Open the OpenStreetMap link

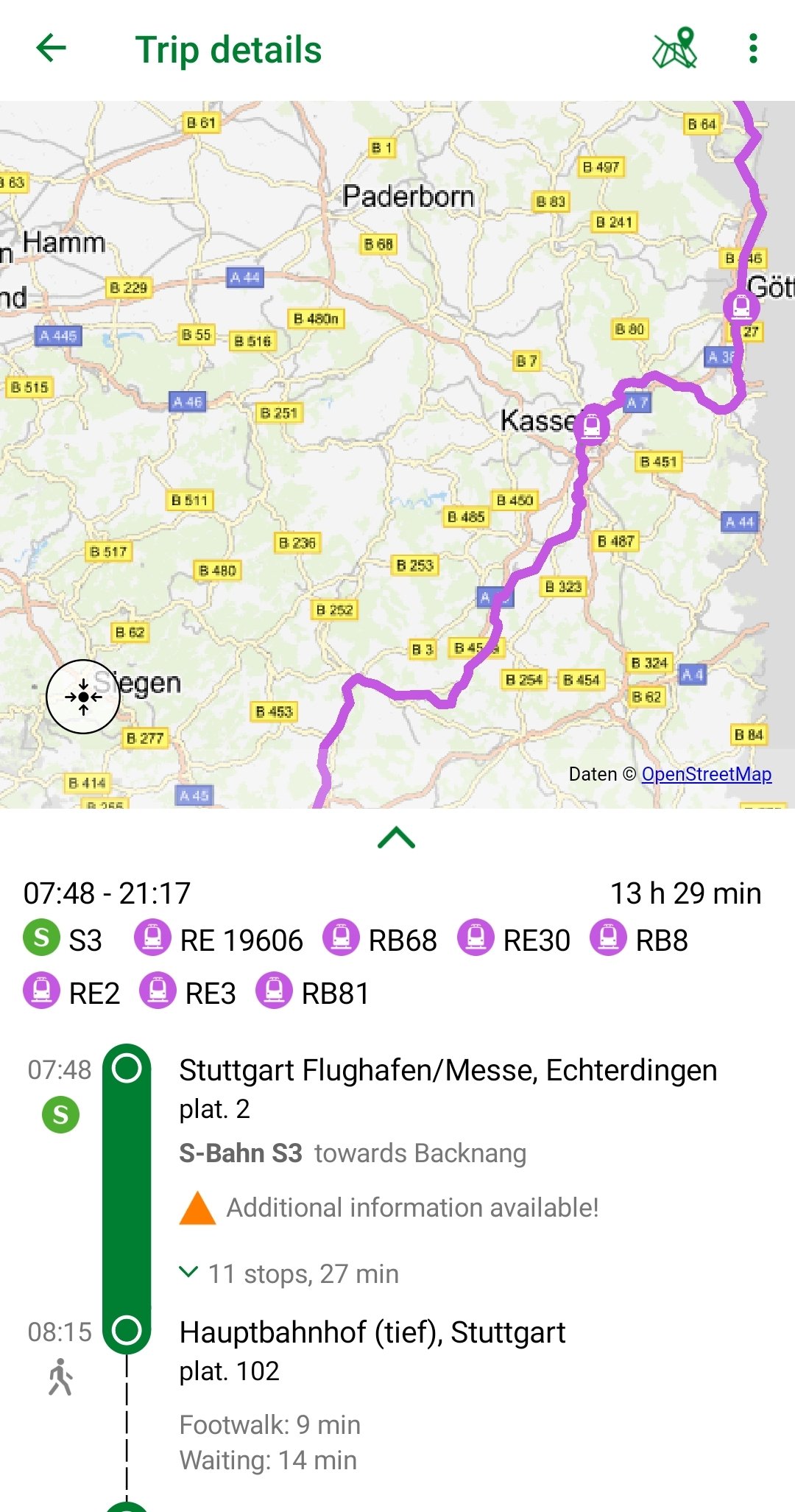pyautogui.click(x=706, y=774)
